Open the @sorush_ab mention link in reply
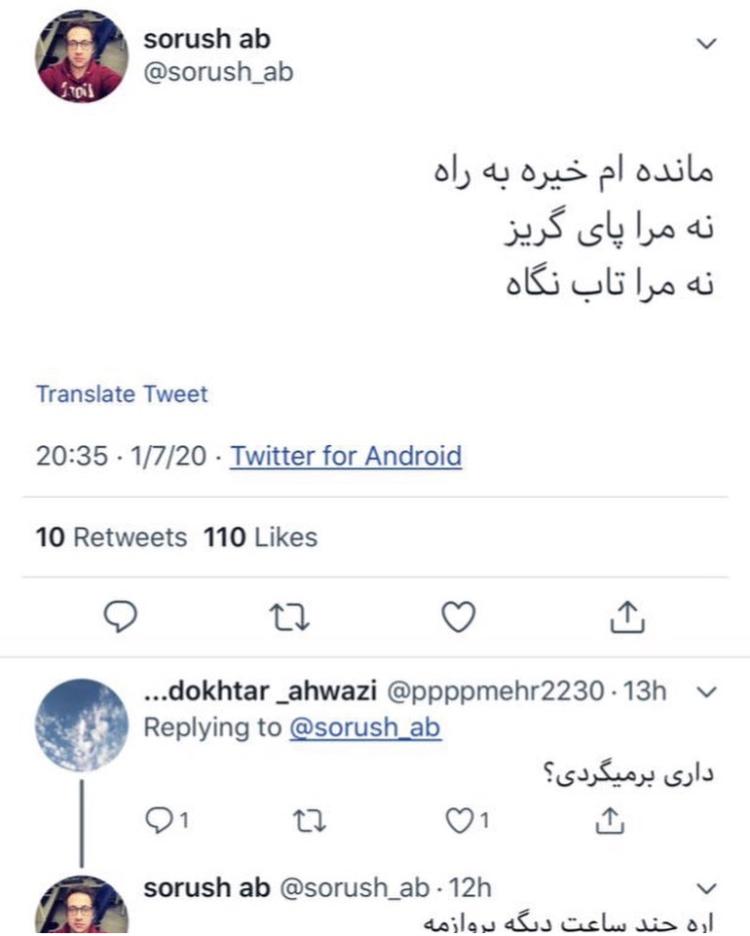The image size is (750, 936). pos(364,728)
